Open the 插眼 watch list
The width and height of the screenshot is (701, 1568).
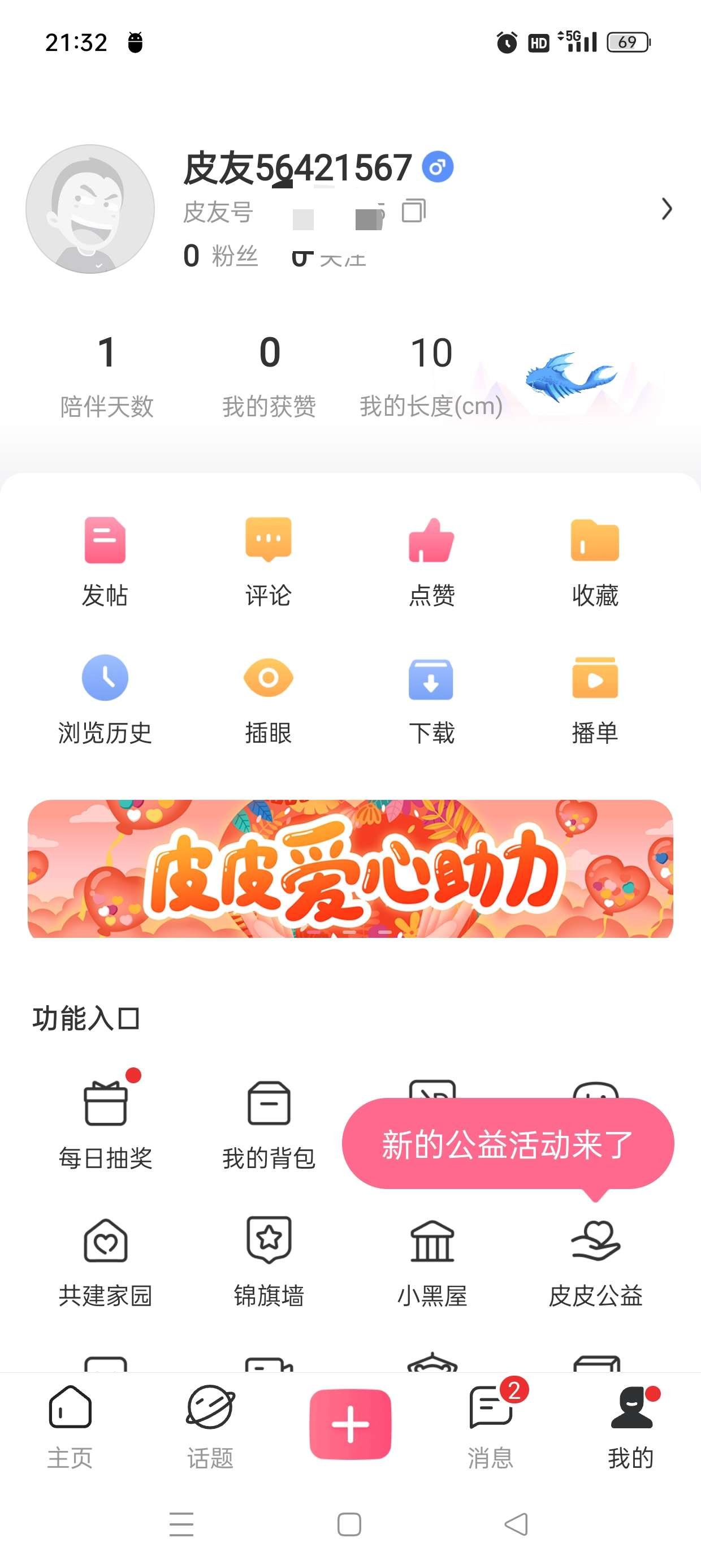click(x=269, y=697)
